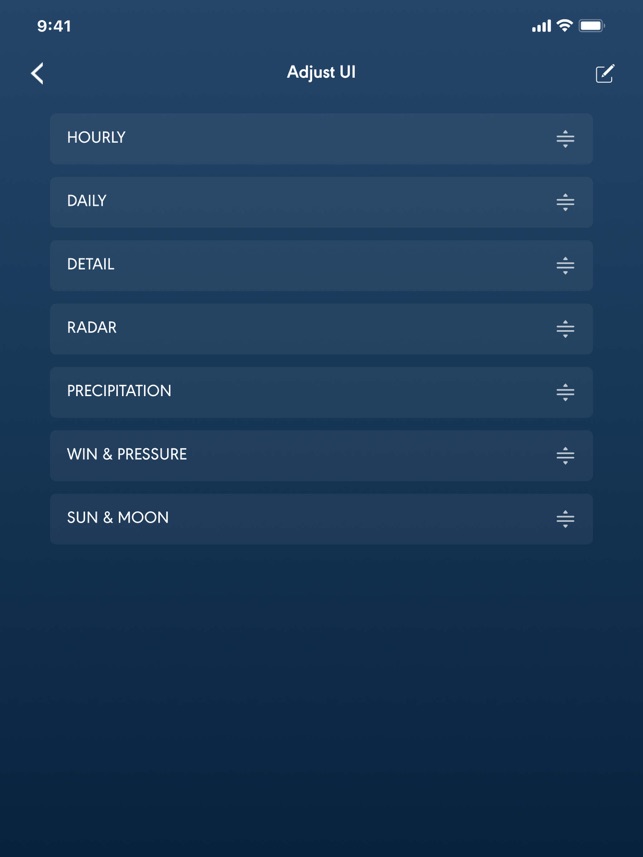Viewport: 643px width, 857px height.
Task: Select the DETAIL row
Action: tap(300, 265)
